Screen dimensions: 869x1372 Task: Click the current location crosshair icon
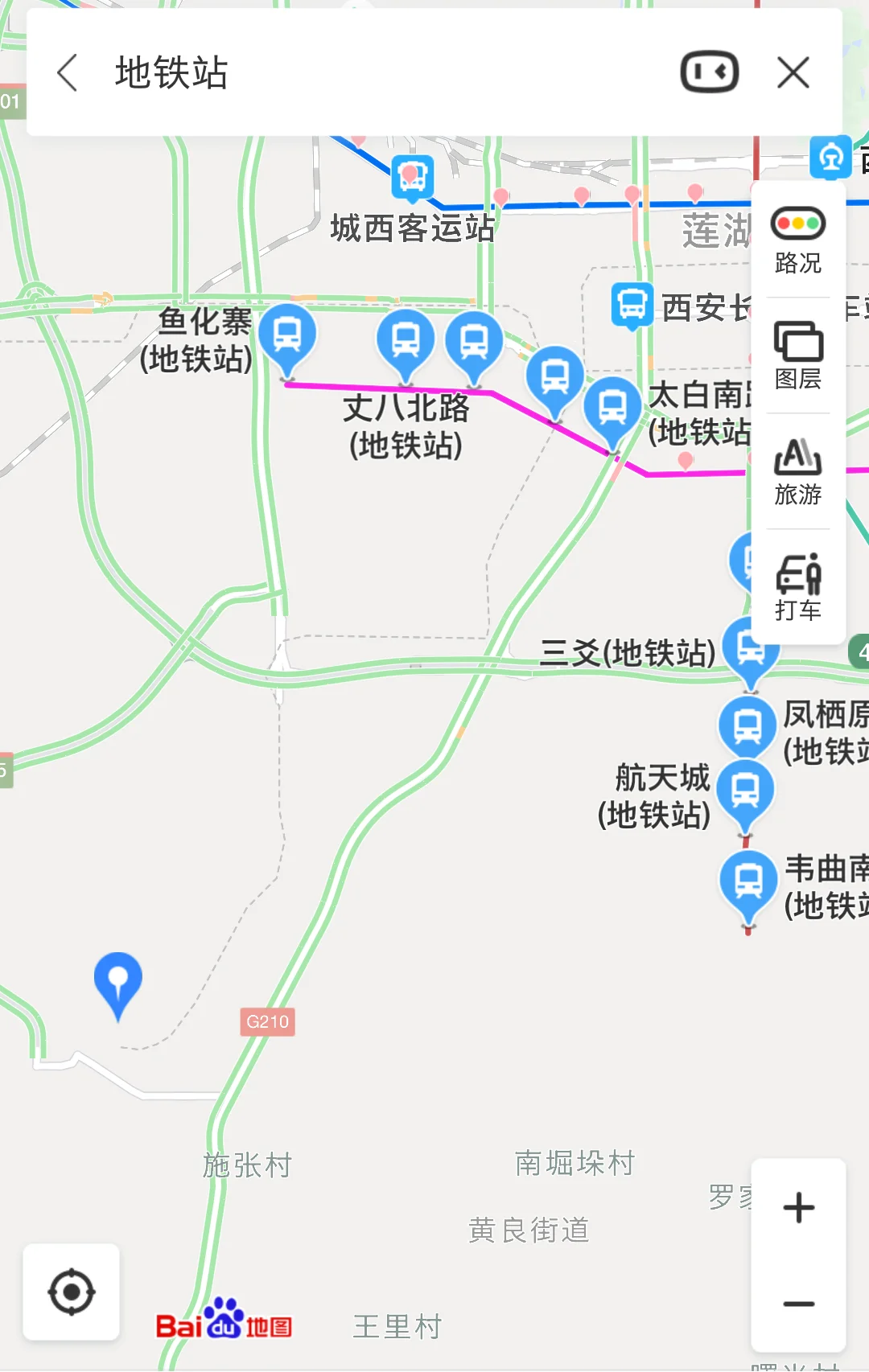pos(71,1292)
